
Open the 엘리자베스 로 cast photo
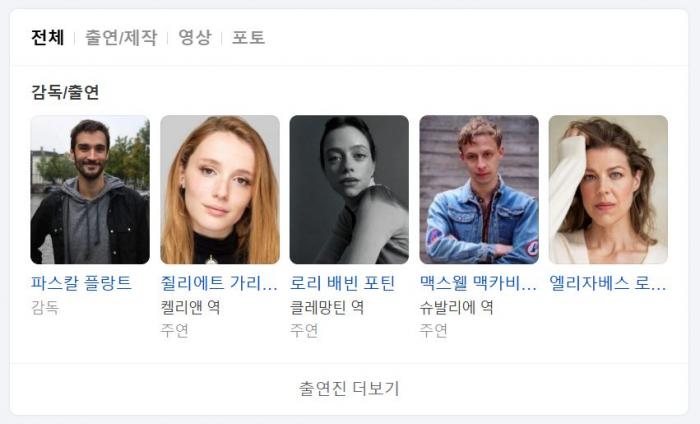click(608, 190)
